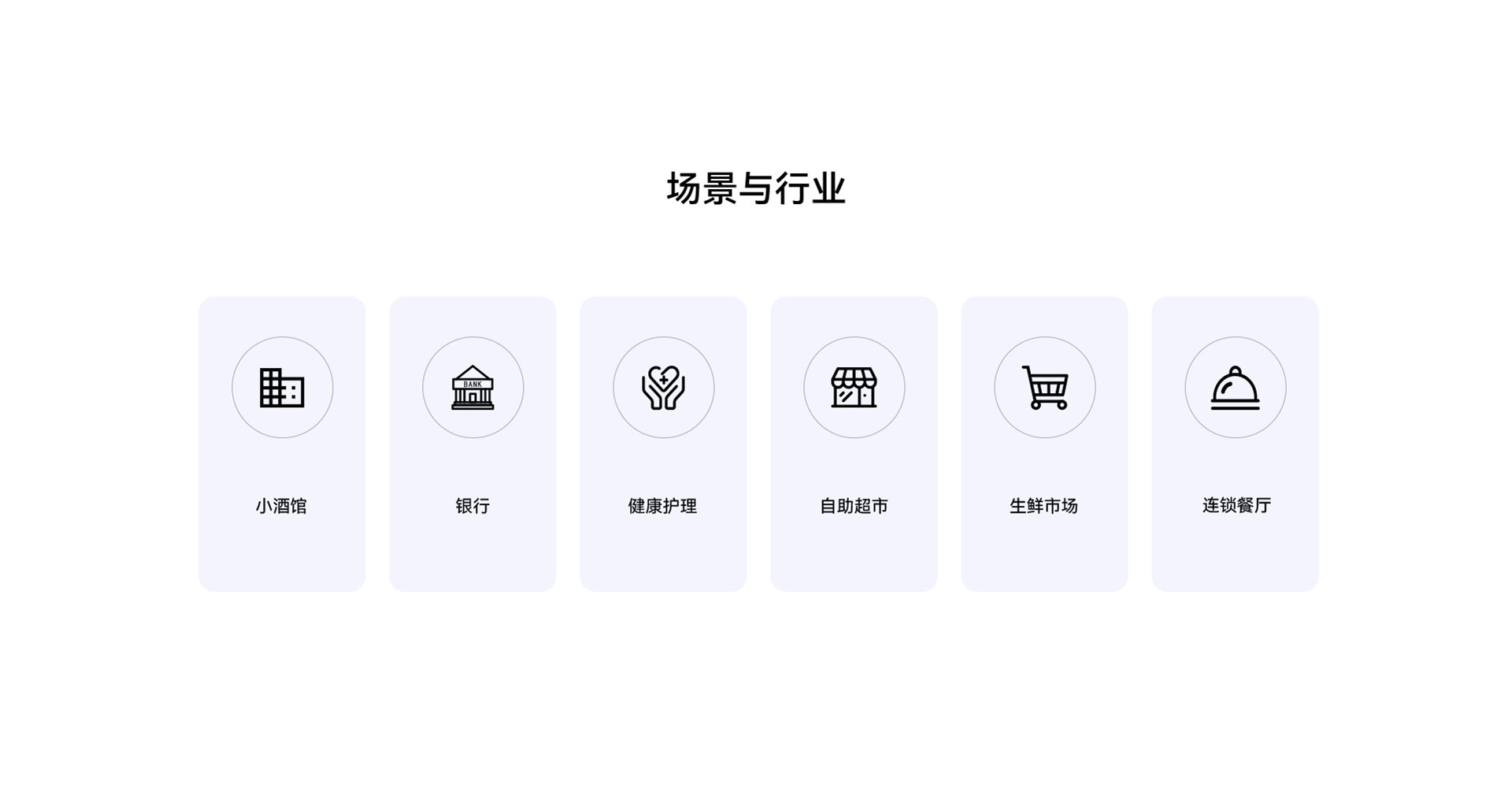Select the 银行 industry card
The width and height of the screenshot is (1512, 788).
click(x=472, y=444)
